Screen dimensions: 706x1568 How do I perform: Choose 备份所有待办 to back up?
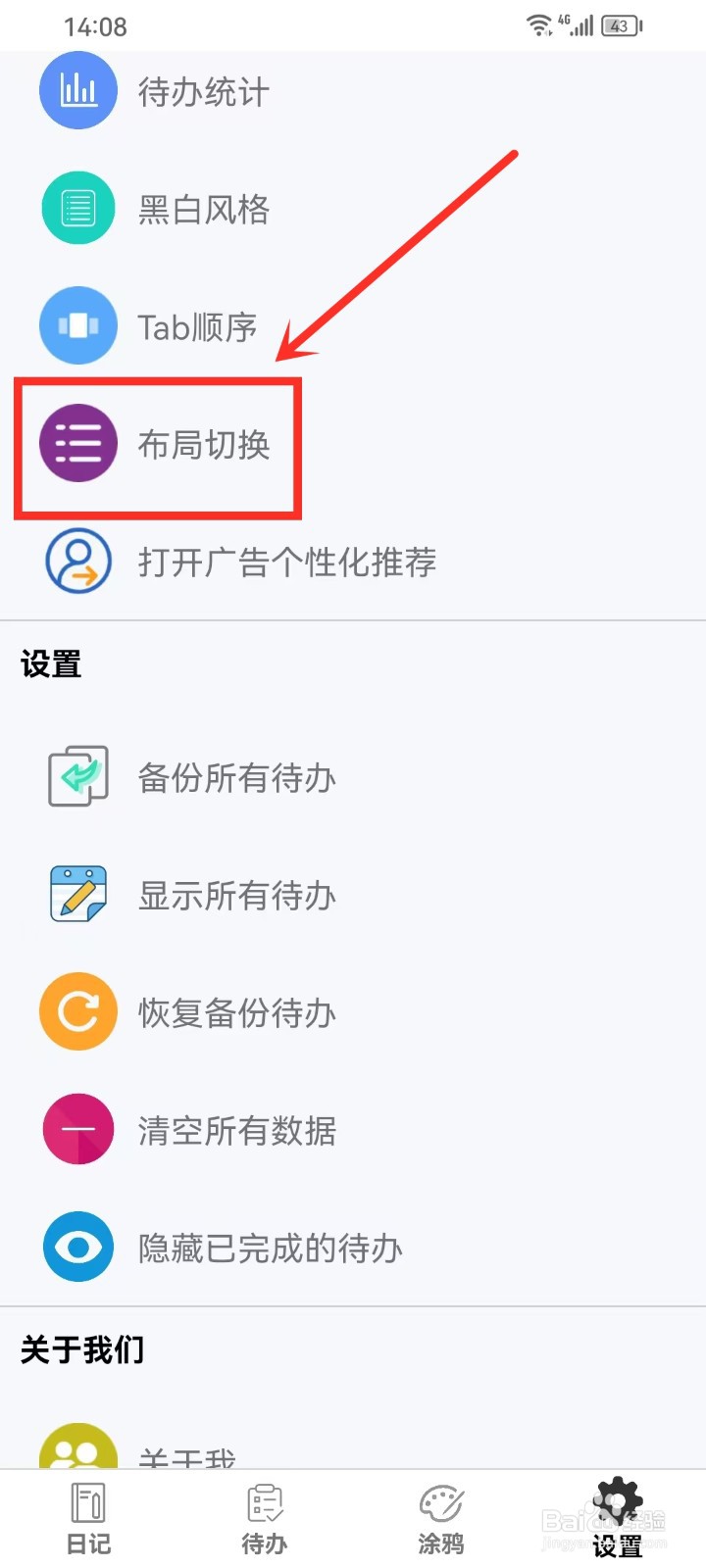pos(353,777)
